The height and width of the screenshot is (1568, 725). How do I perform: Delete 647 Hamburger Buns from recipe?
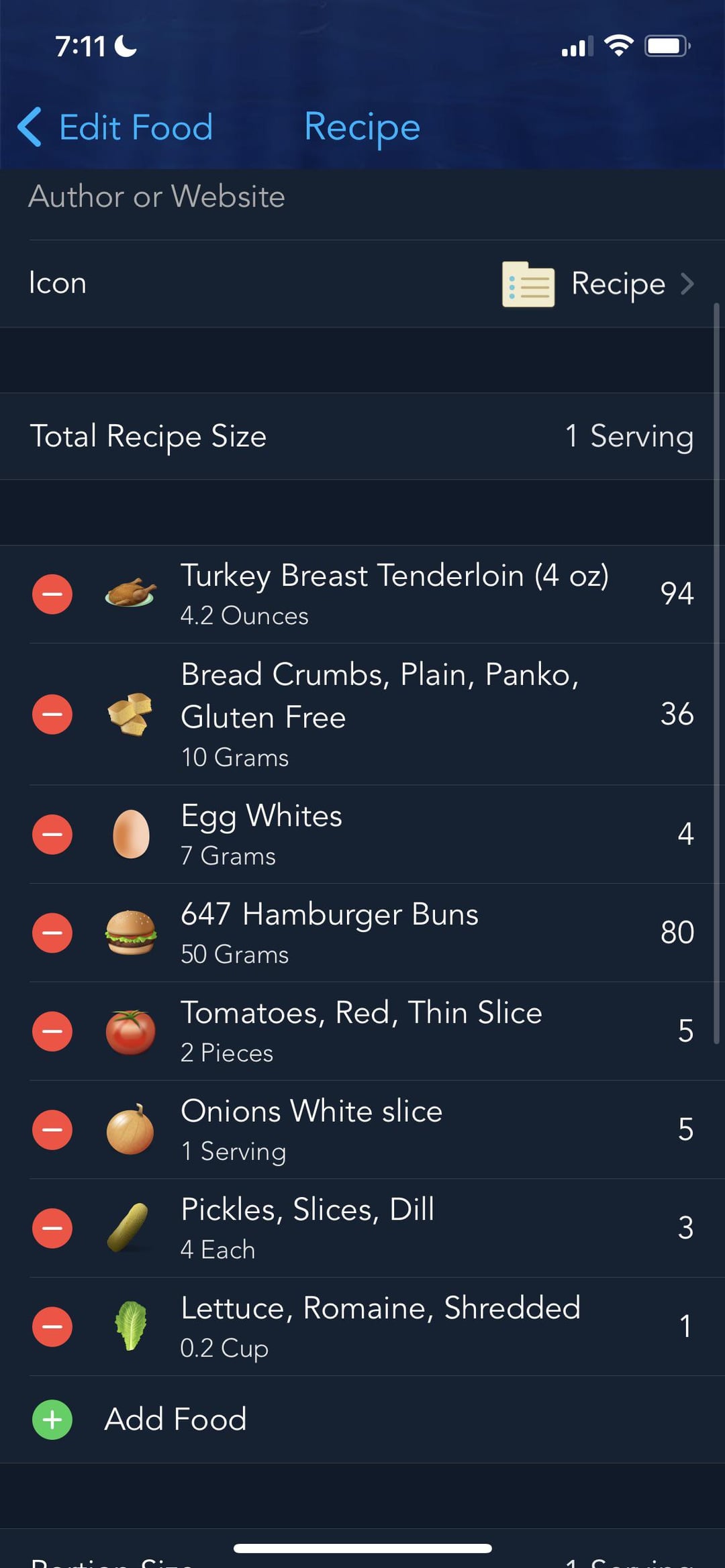point(52,933)
